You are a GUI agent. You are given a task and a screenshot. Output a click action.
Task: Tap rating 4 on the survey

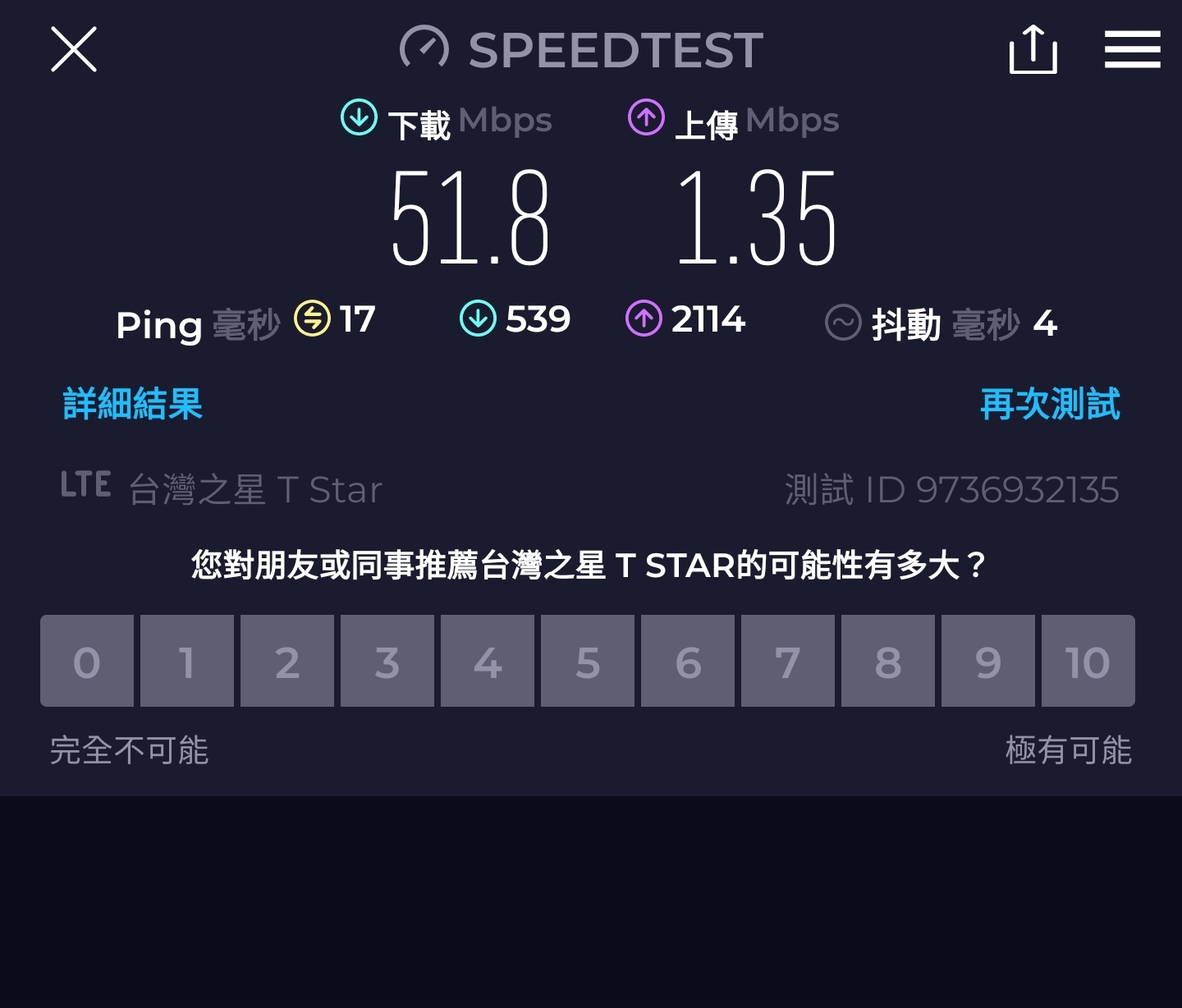[488, 662]
